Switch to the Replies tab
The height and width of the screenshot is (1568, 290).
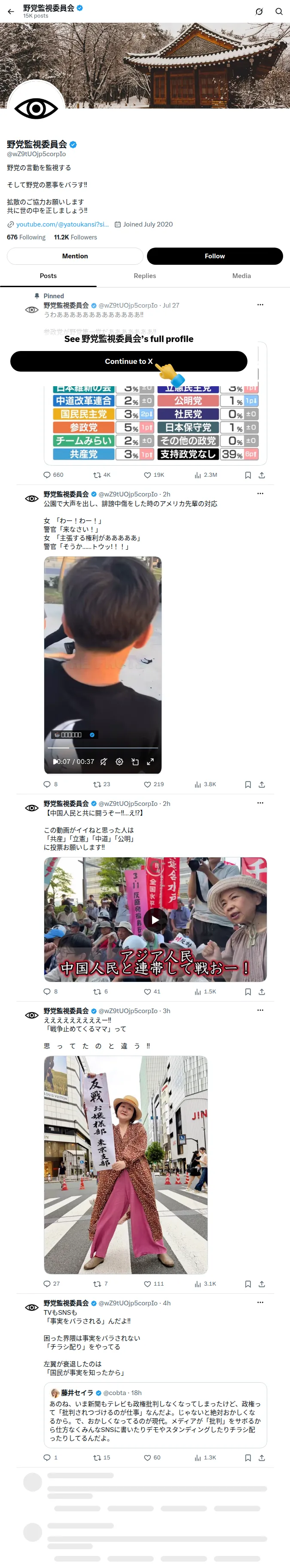click(x=145, y=276)
